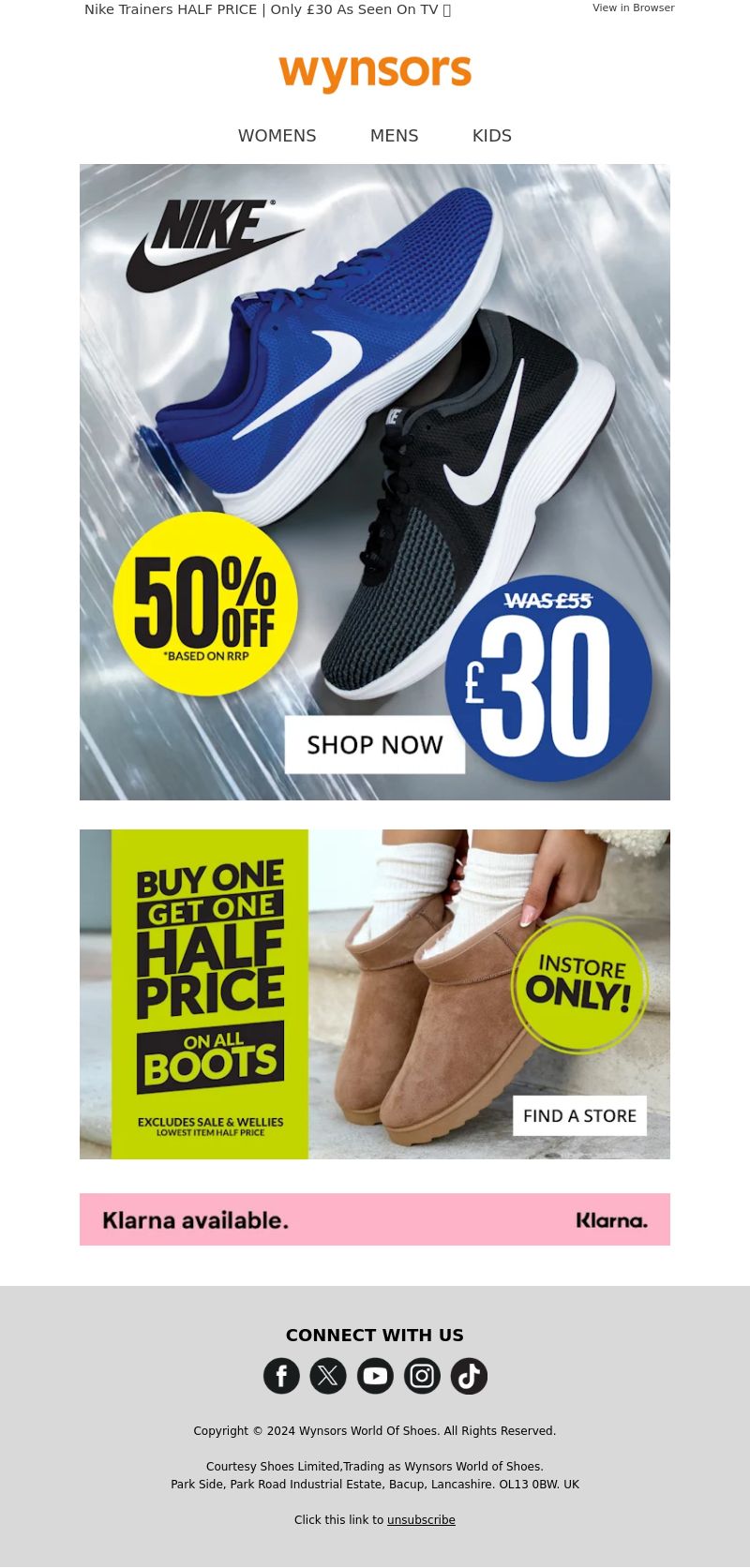Browse the KIDS category
The image size is (750, 1568).
point(491,136)
